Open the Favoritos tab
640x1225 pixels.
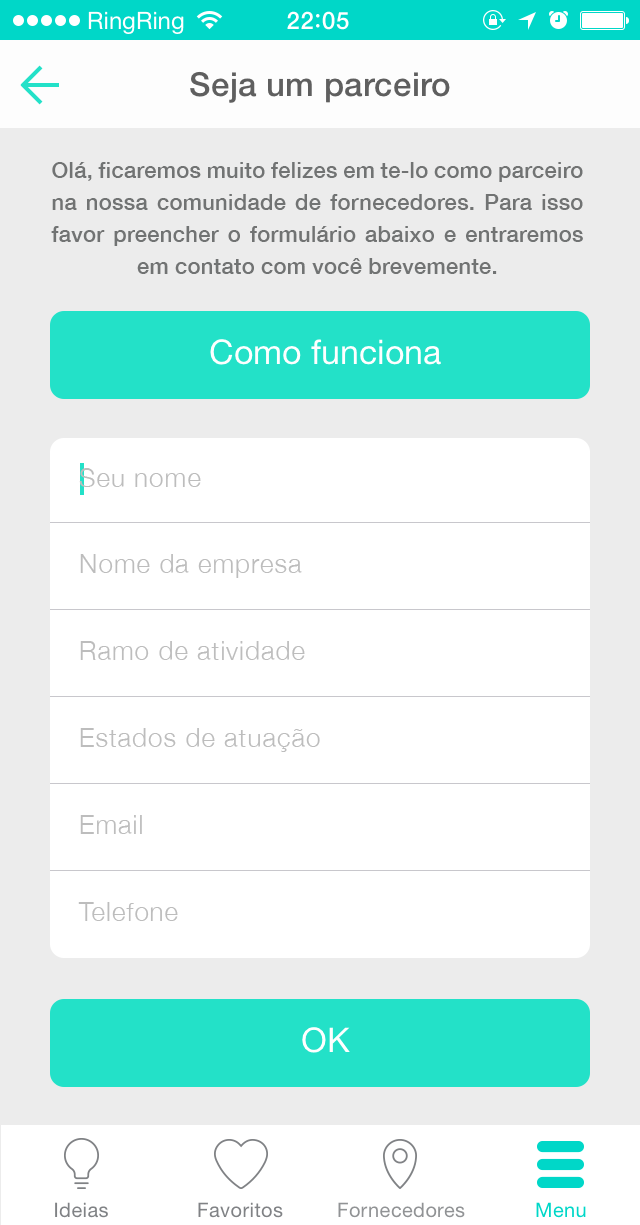tap(240, 1178)
